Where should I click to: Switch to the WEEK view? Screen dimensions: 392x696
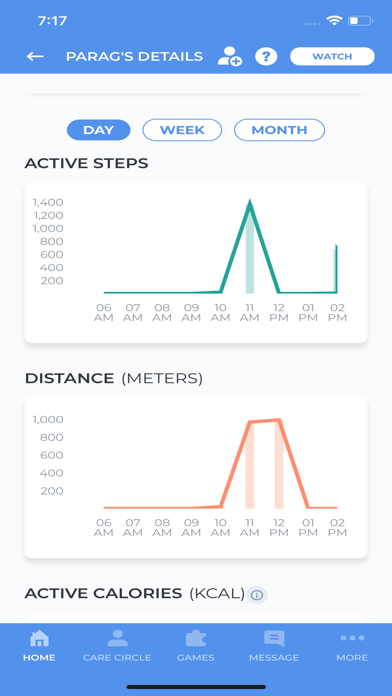pos(182,130)
